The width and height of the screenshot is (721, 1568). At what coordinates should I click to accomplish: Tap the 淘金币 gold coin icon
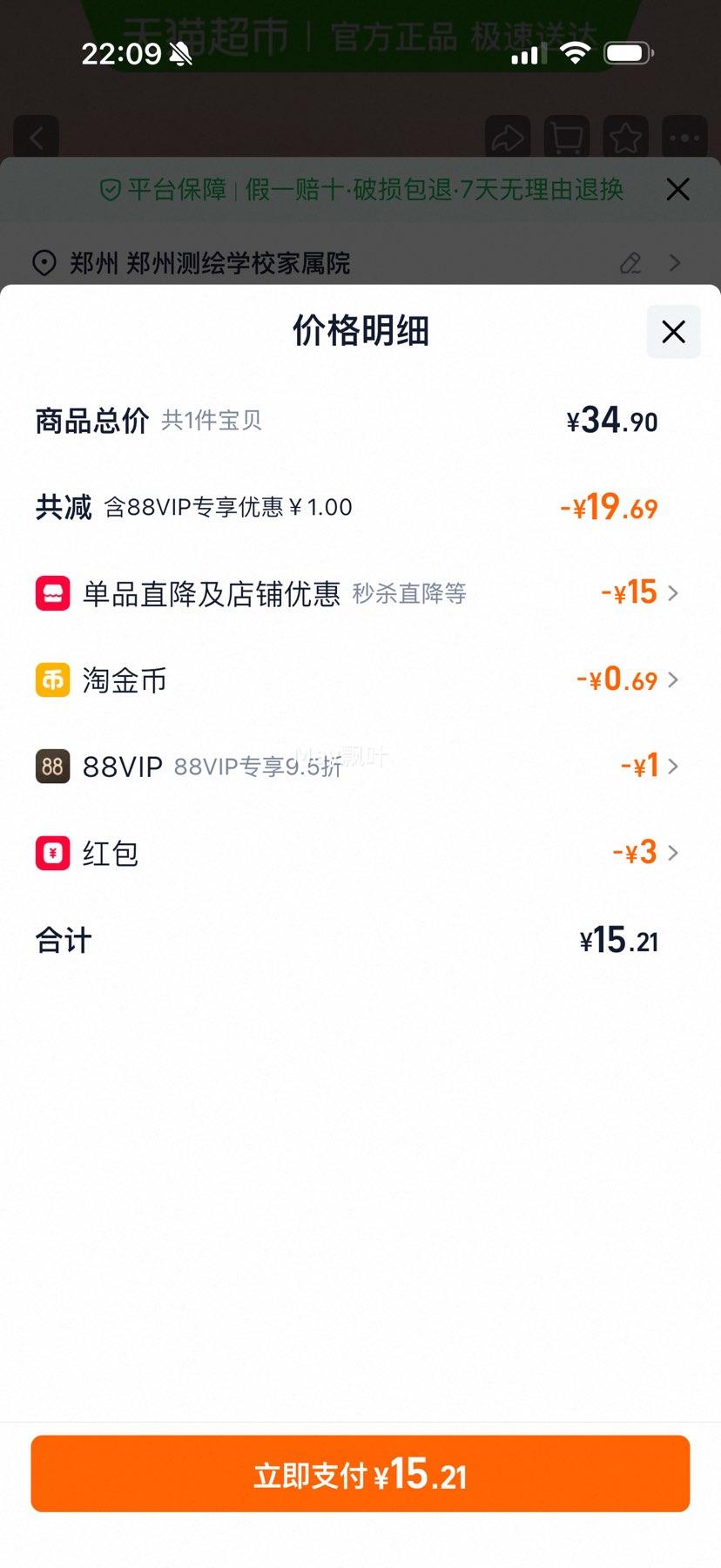(52, 679)
